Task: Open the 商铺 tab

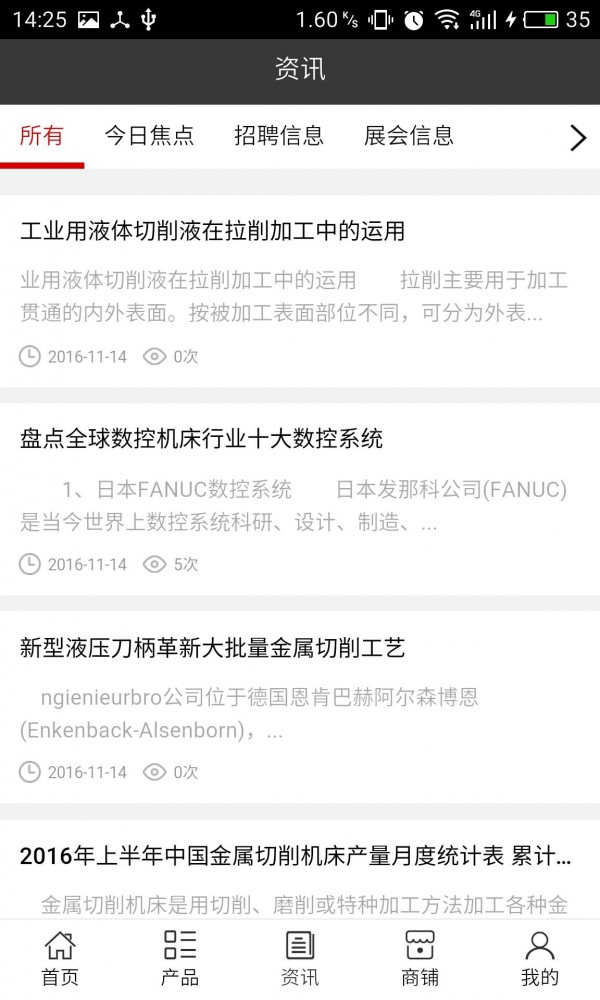Action: coord(420,958)
